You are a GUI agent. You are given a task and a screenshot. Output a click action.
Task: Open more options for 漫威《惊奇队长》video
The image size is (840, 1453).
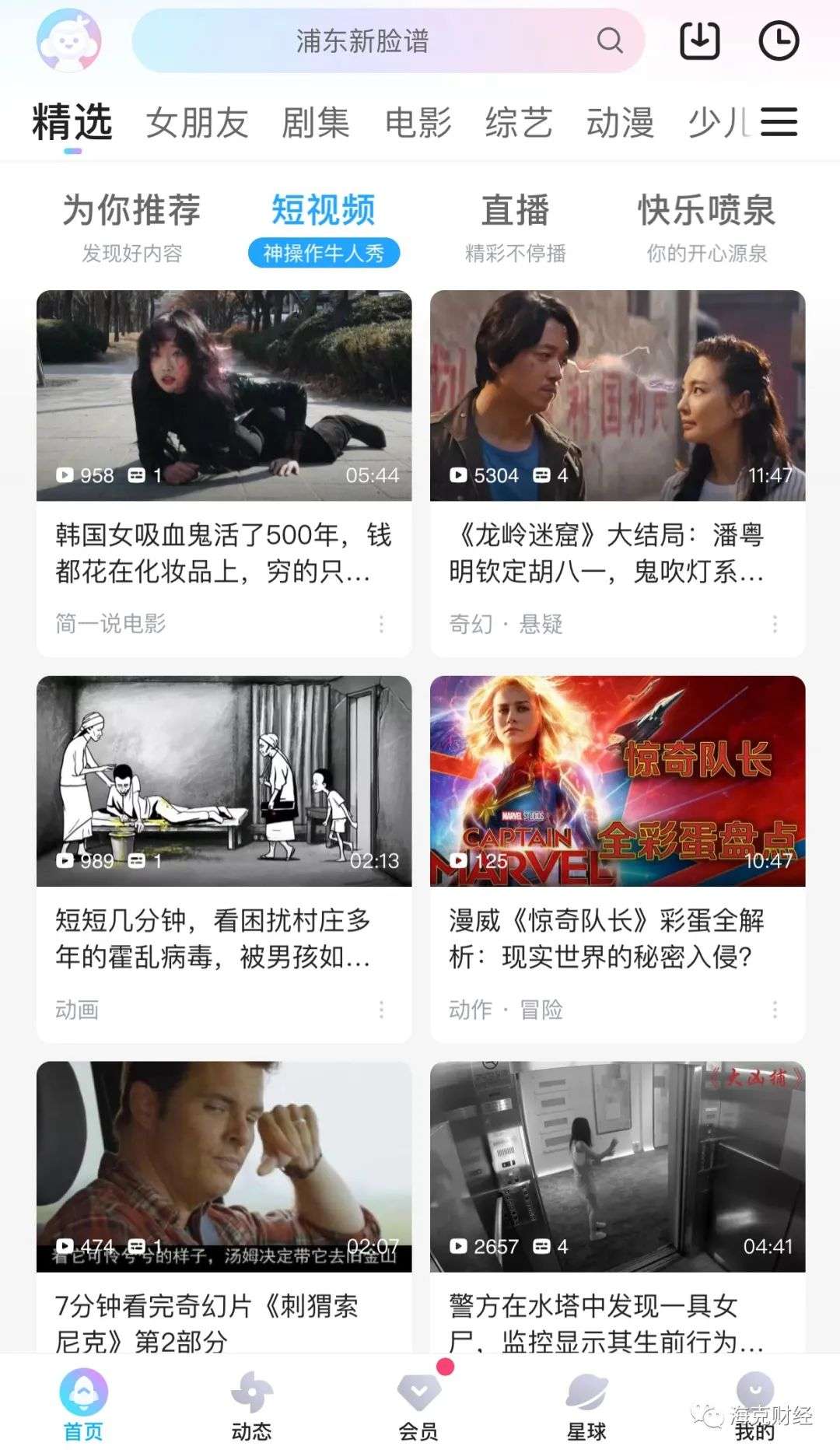(x=775, y=1010)
